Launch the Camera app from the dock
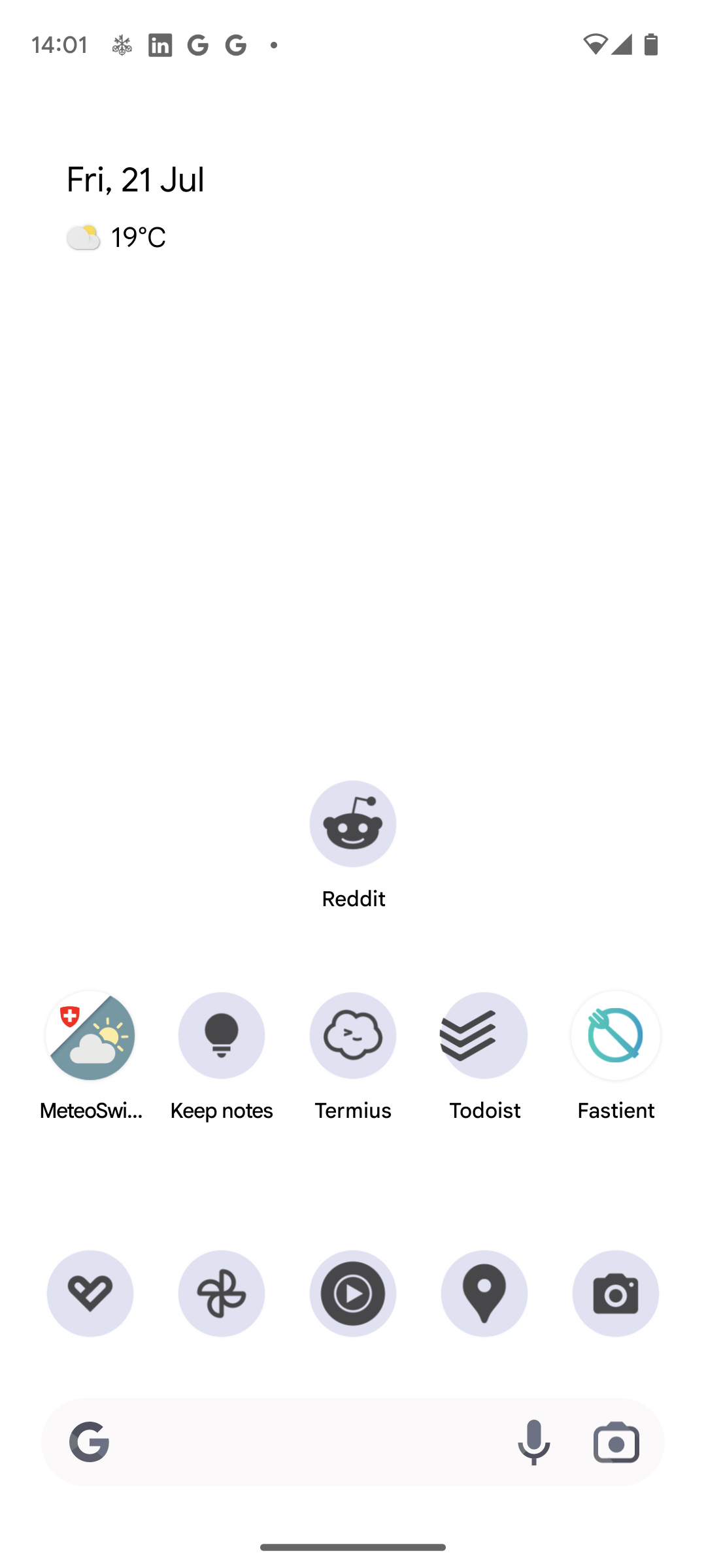This screenshot has width=706, height=1568. click(x=616, y=1294)
